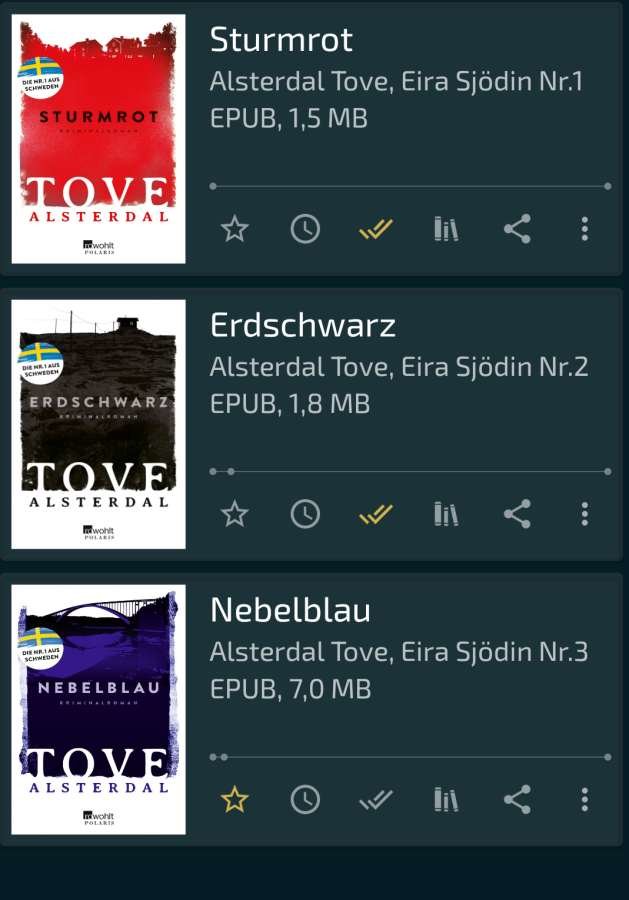
Task: Mark Nebelblau as read with the checkmark
Action: pyautogui.click(x=376, y=799)
